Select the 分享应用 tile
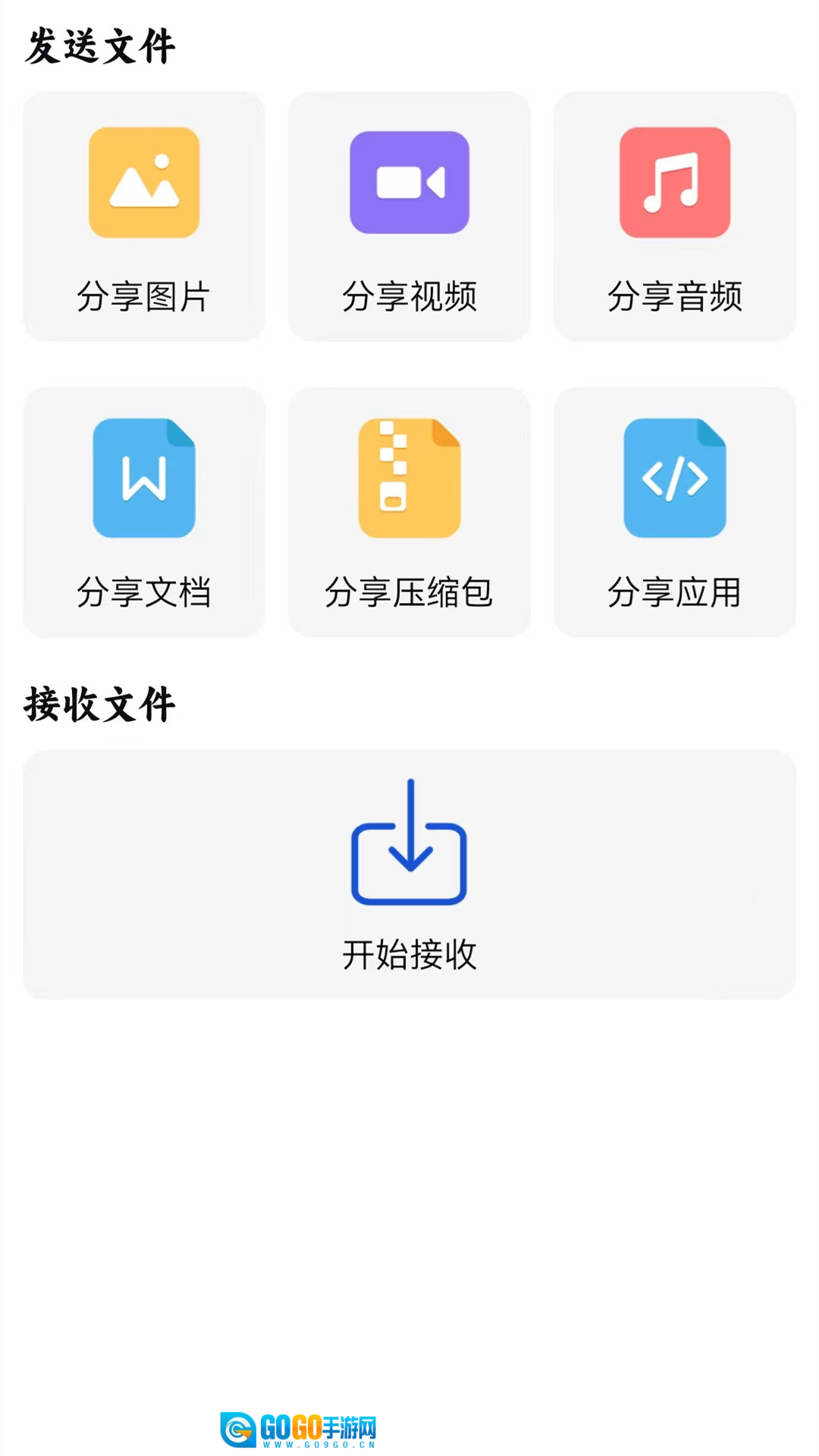This screenshot has width=819, height=1456. coord(675,512)
